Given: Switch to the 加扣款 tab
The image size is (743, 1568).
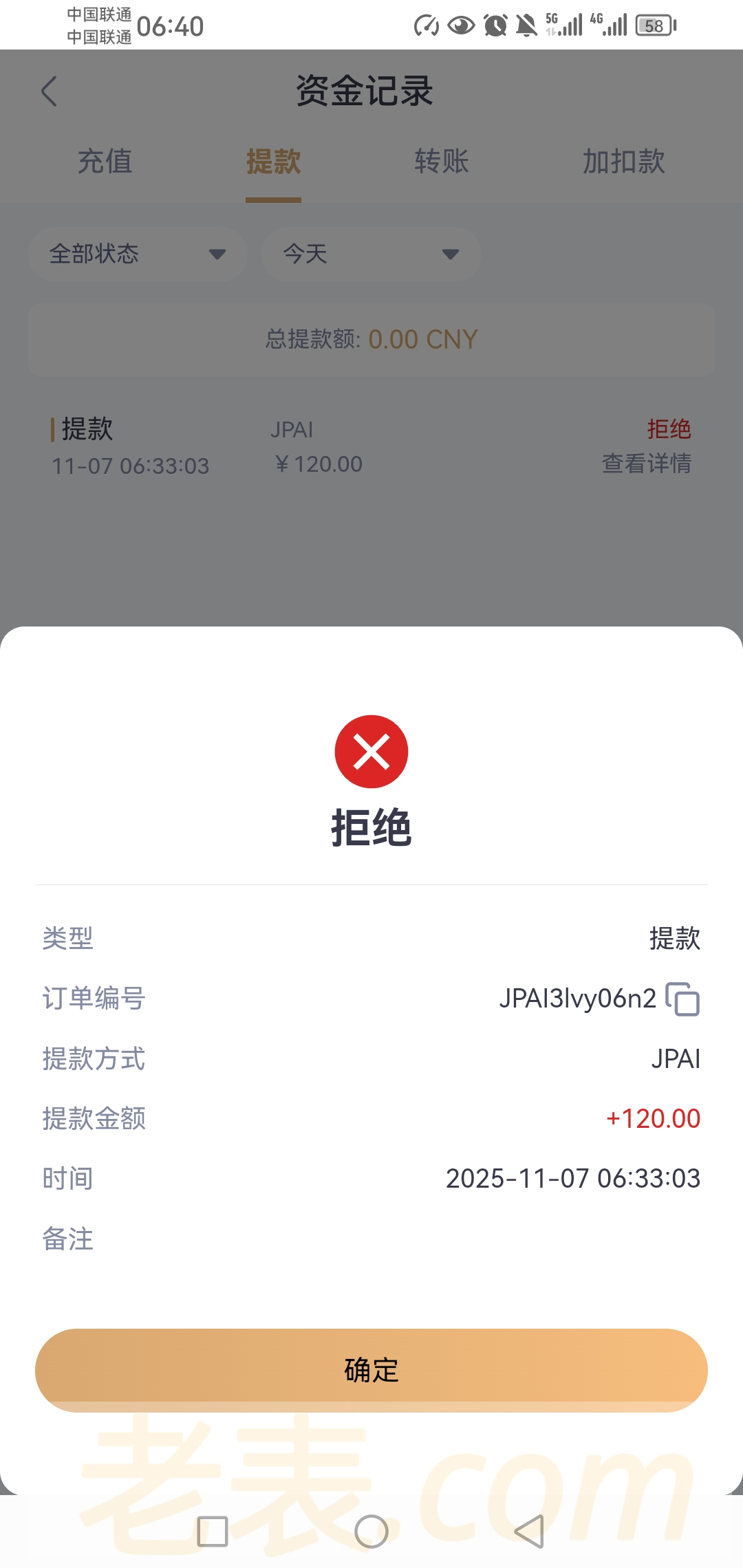Looking at the screenshot, I should pyautogui.click(x=623, y=162).
